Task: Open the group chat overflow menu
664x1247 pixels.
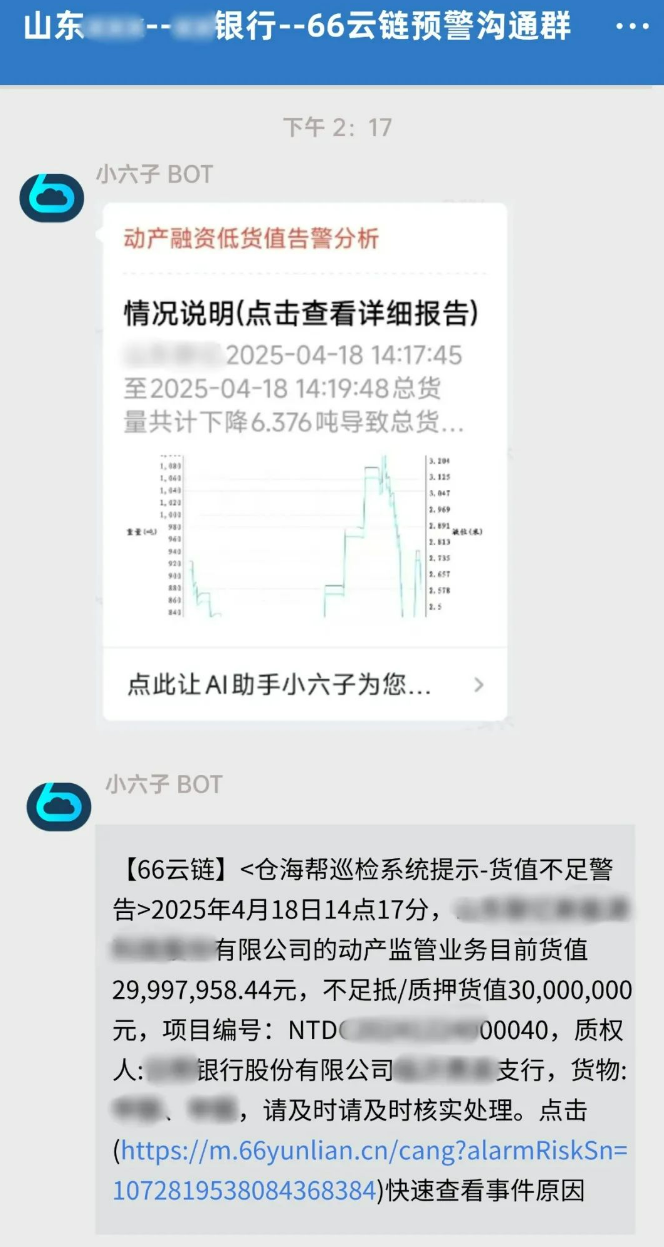Action: click(x=632, y=27)
